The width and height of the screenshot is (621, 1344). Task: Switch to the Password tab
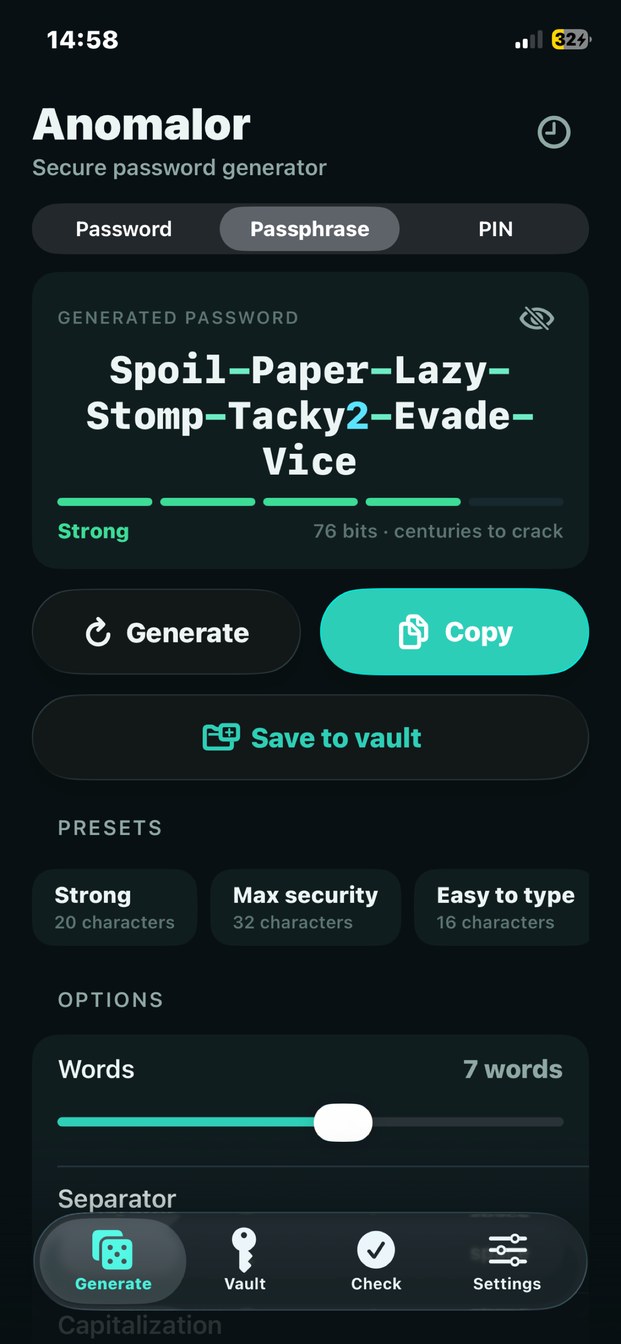pyautogui.click(x=124, y=229)
